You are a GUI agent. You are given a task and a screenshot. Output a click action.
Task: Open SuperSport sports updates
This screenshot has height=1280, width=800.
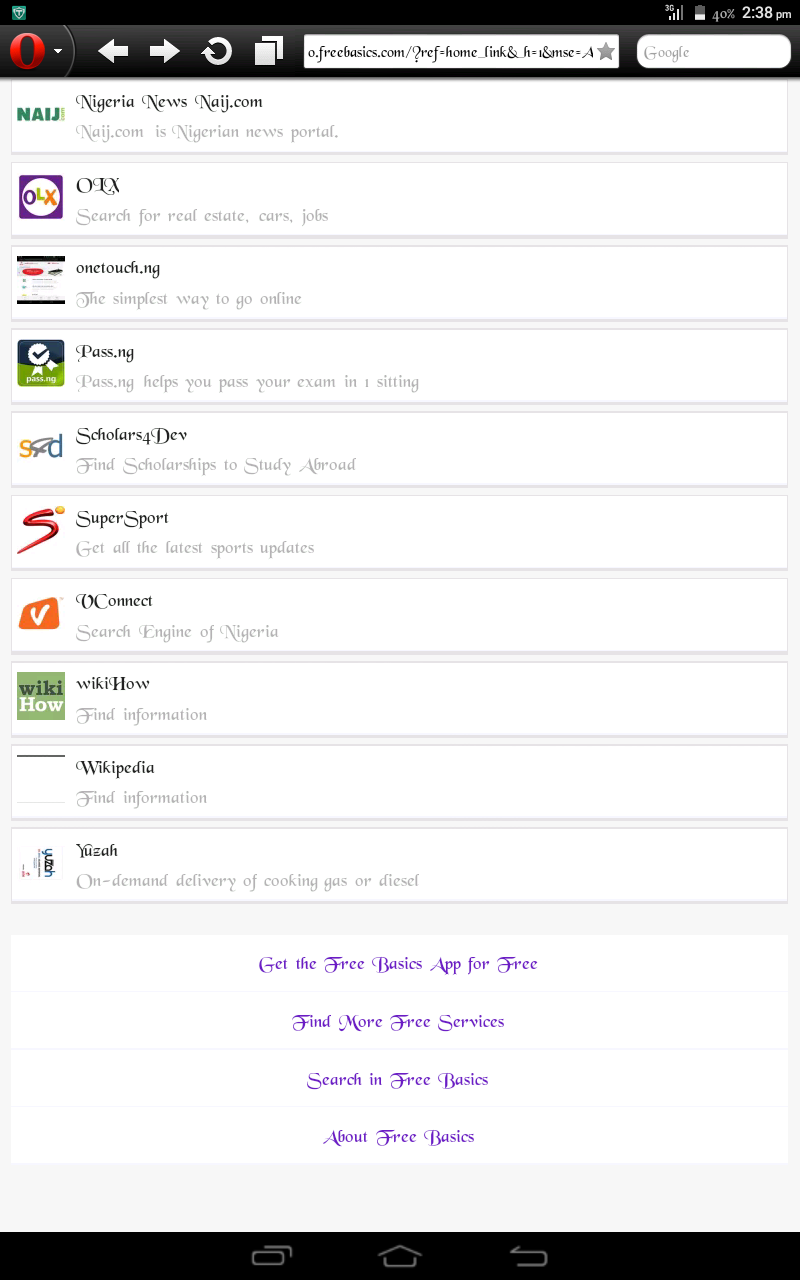tap(400, 531)
